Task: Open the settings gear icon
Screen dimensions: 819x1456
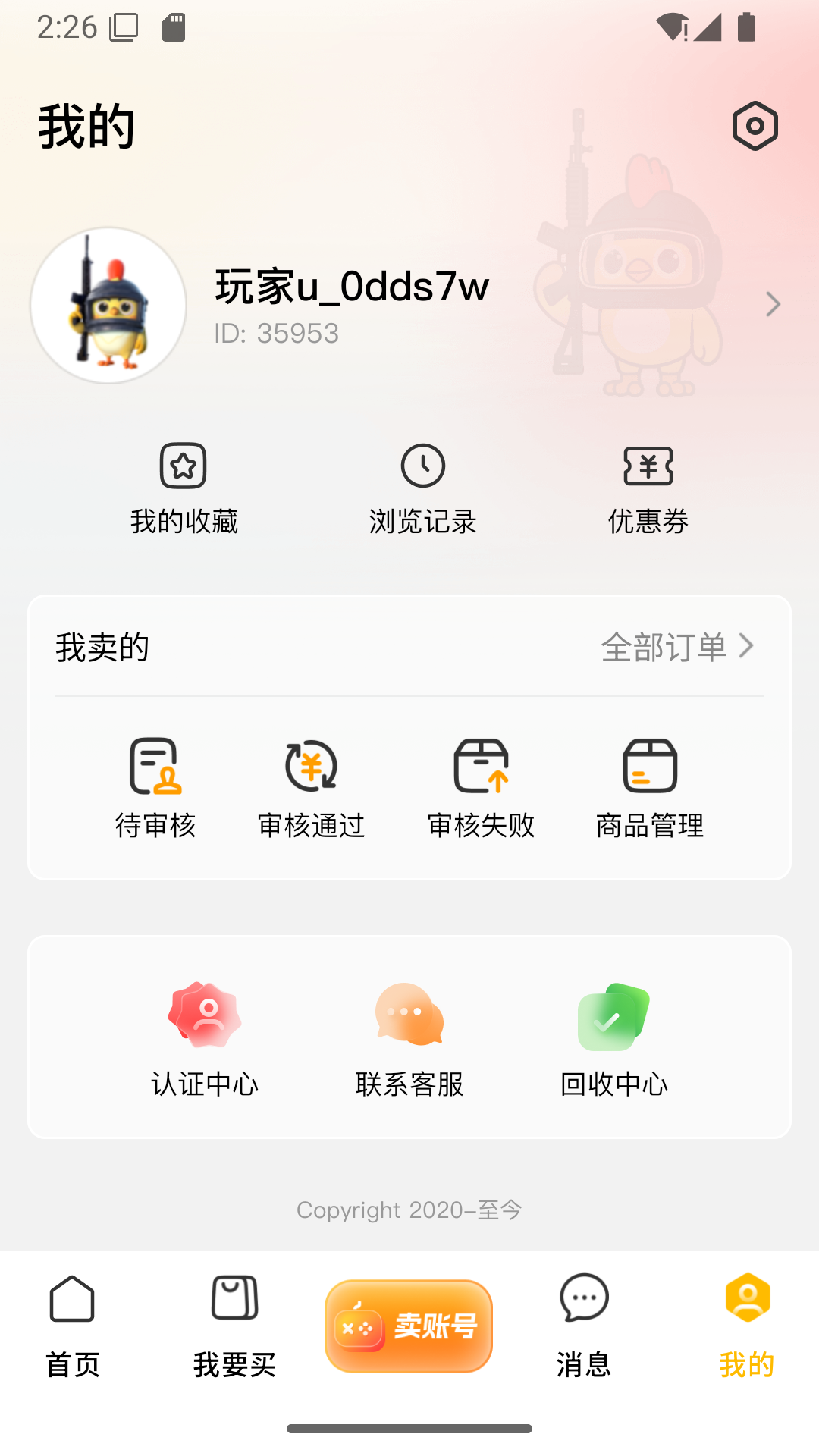Action: [755, 125]
